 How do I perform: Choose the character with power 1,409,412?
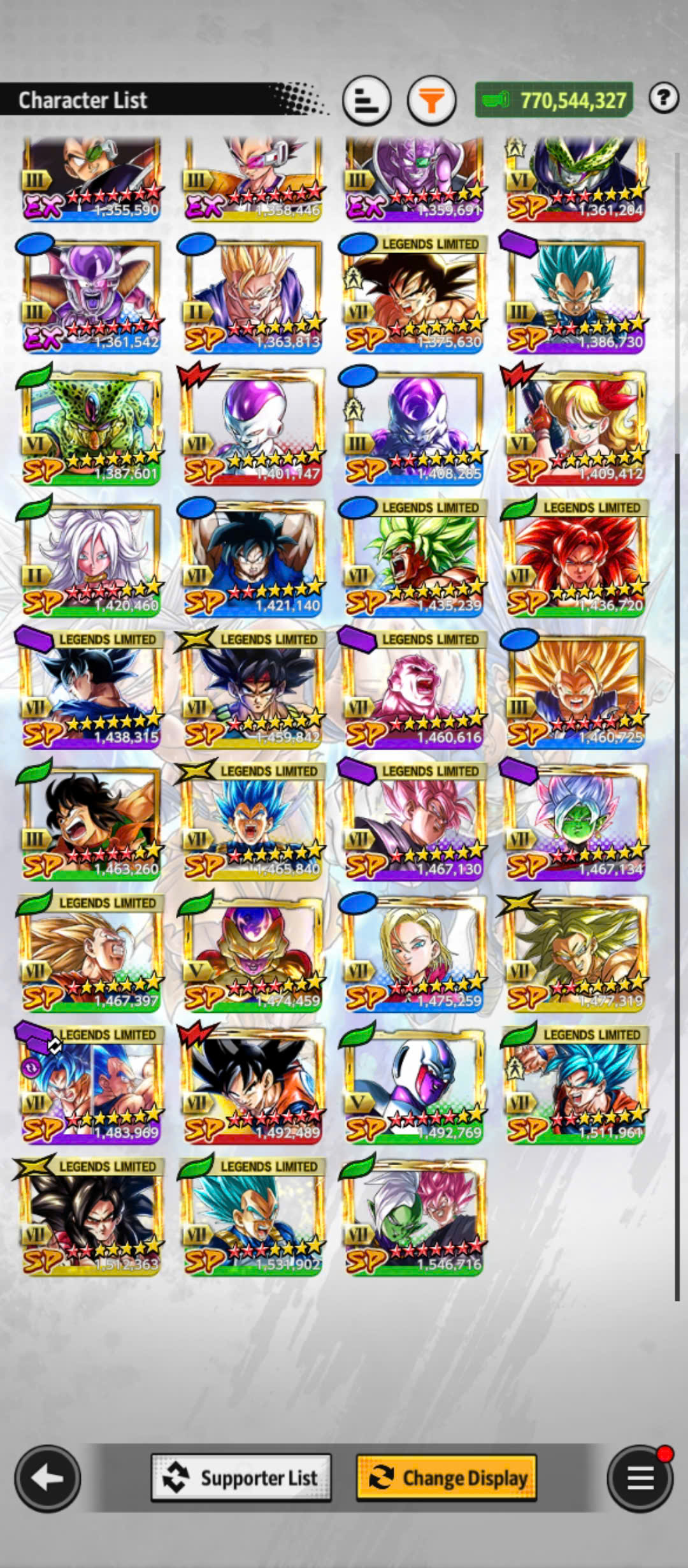click(576, 425)
